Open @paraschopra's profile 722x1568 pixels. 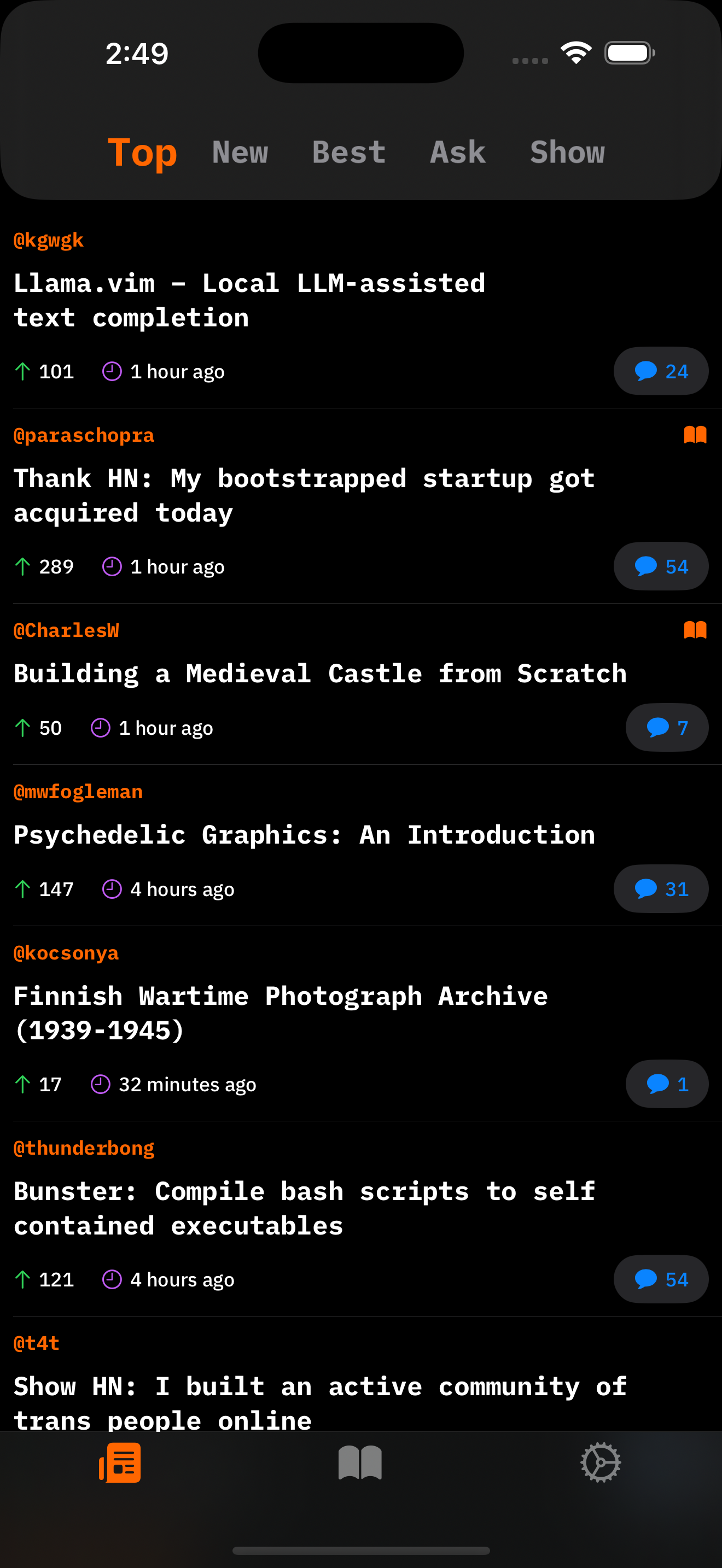tap(84, 434)
